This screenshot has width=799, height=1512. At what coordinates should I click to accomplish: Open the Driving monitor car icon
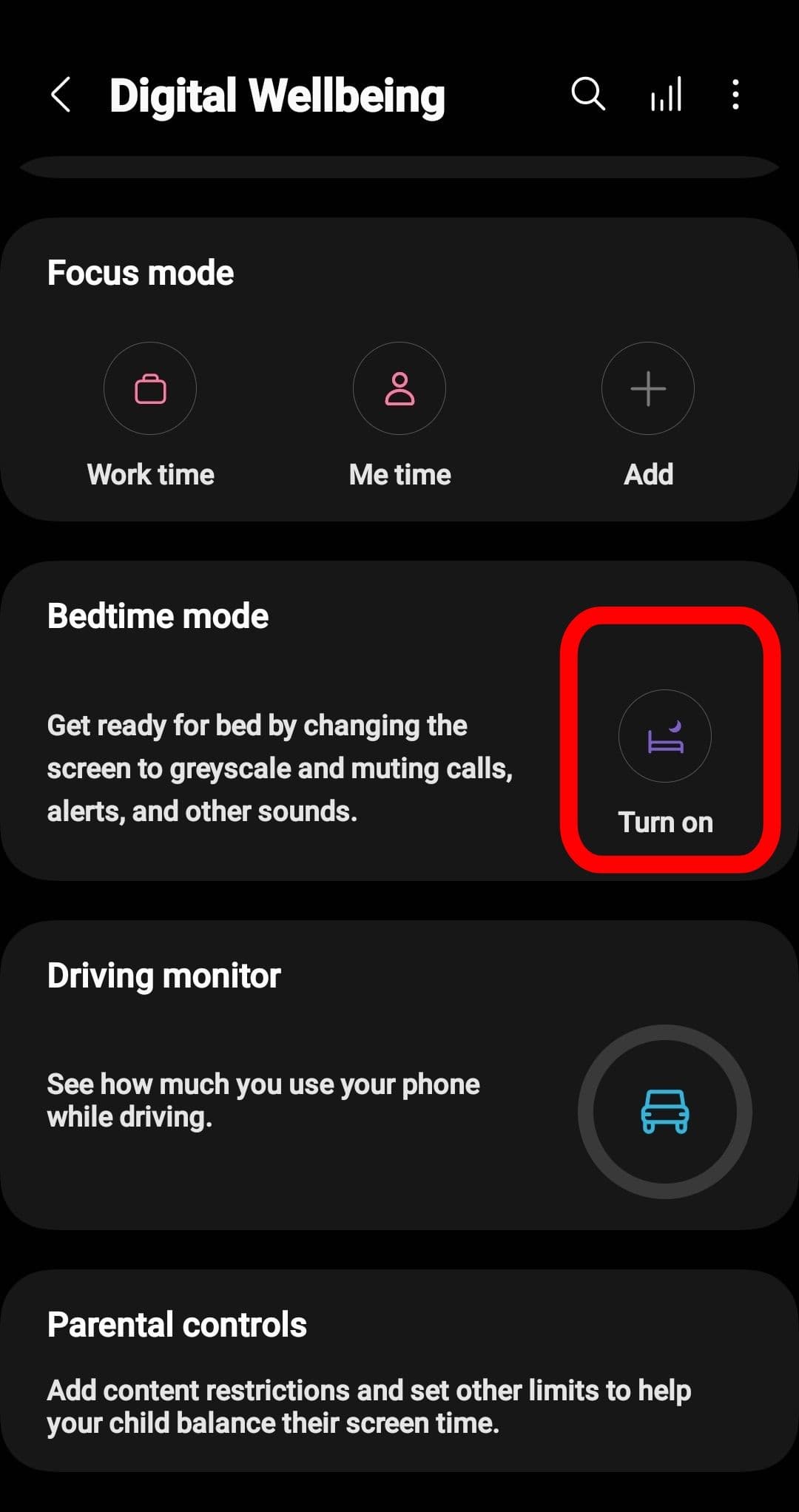click(x=664, y=1111)
